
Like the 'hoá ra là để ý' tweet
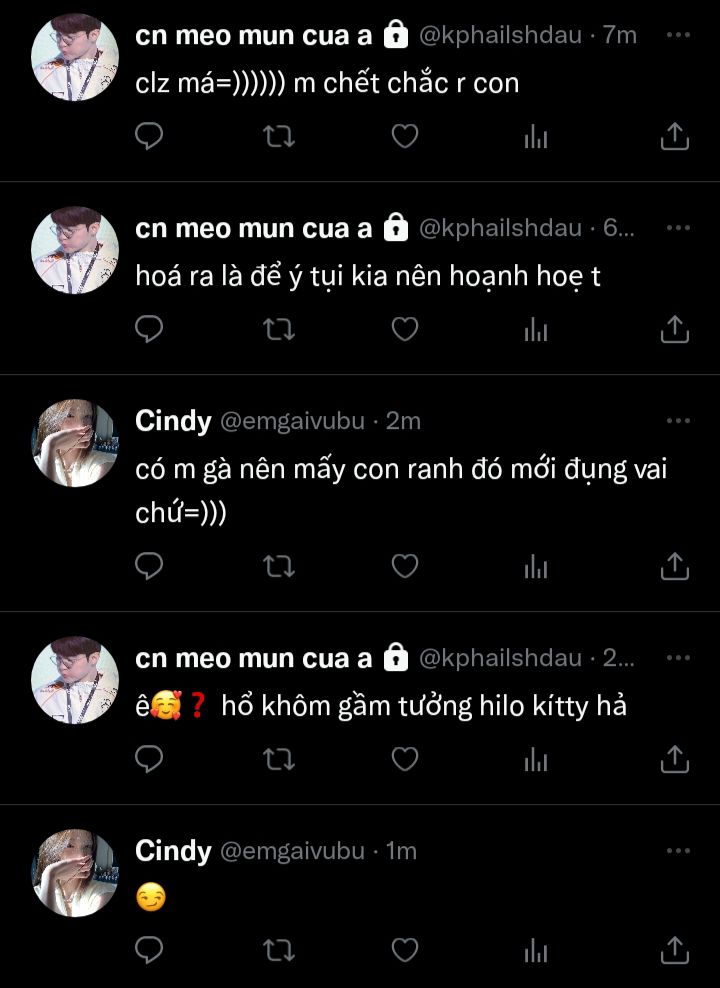[404, 328]
